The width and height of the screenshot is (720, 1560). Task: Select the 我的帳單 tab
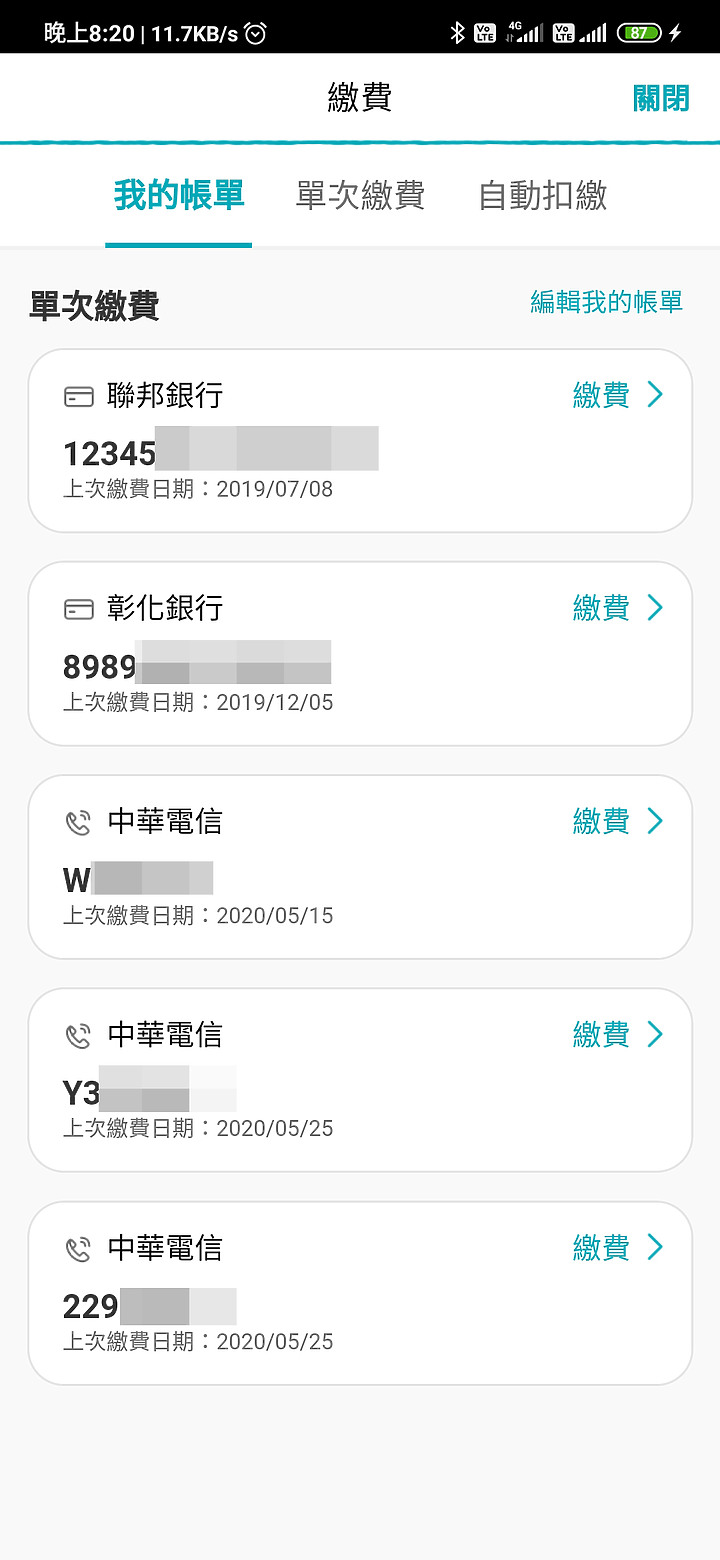[x=179, y=195]
